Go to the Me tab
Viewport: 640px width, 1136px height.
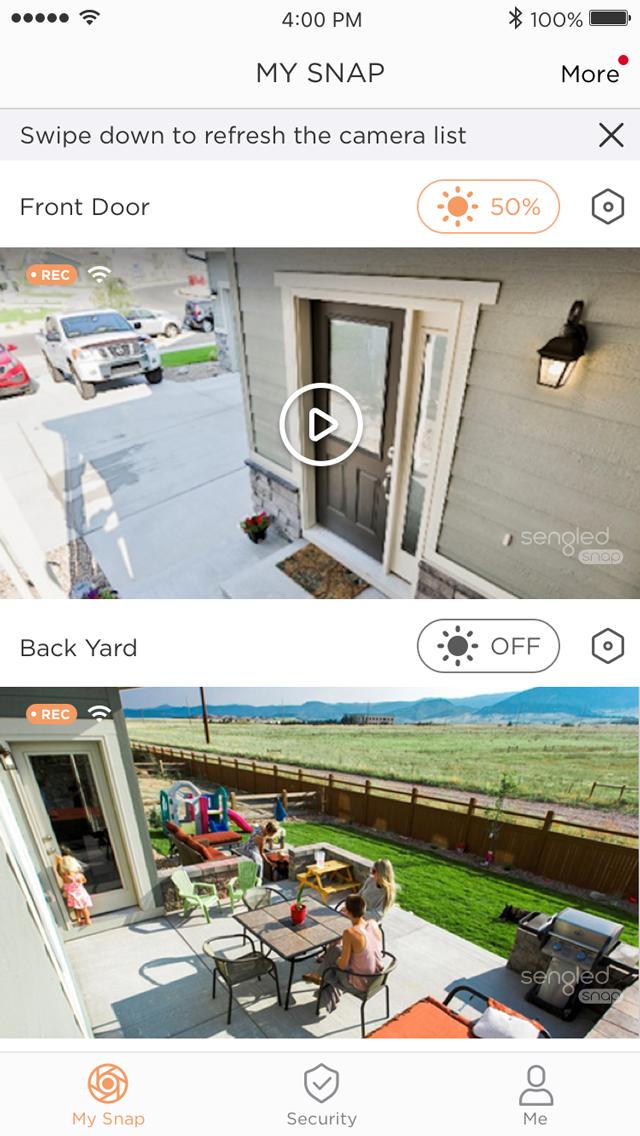pos(536,1095)
